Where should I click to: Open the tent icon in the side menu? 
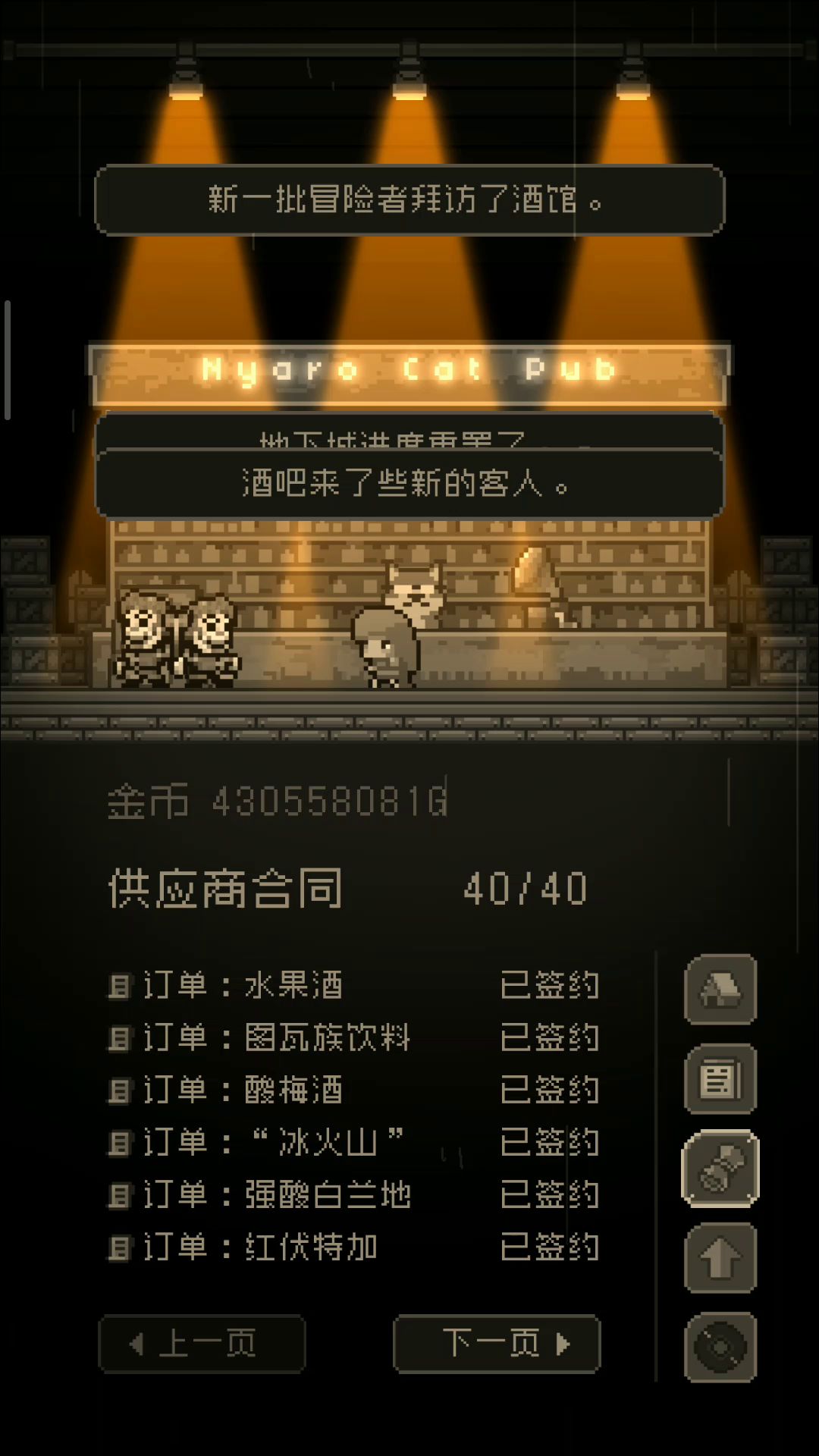point(720,990)
